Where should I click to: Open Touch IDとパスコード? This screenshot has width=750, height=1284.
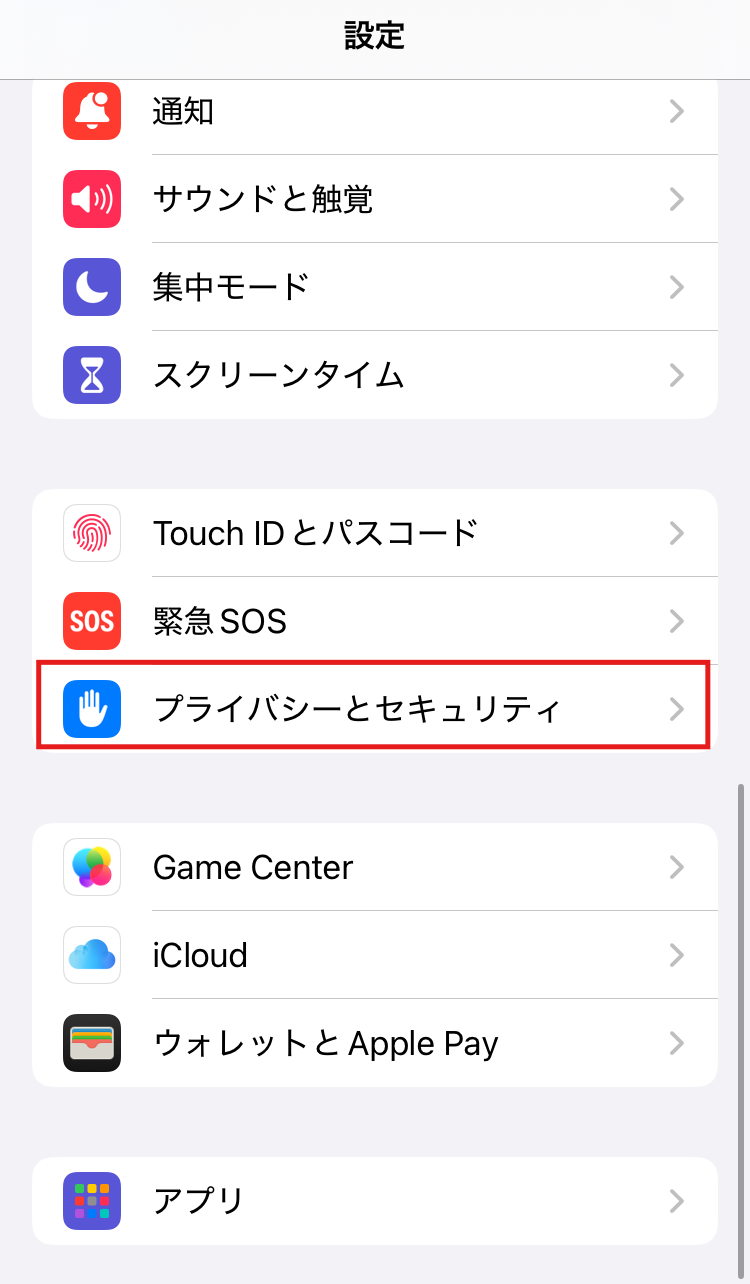point(374,533)
